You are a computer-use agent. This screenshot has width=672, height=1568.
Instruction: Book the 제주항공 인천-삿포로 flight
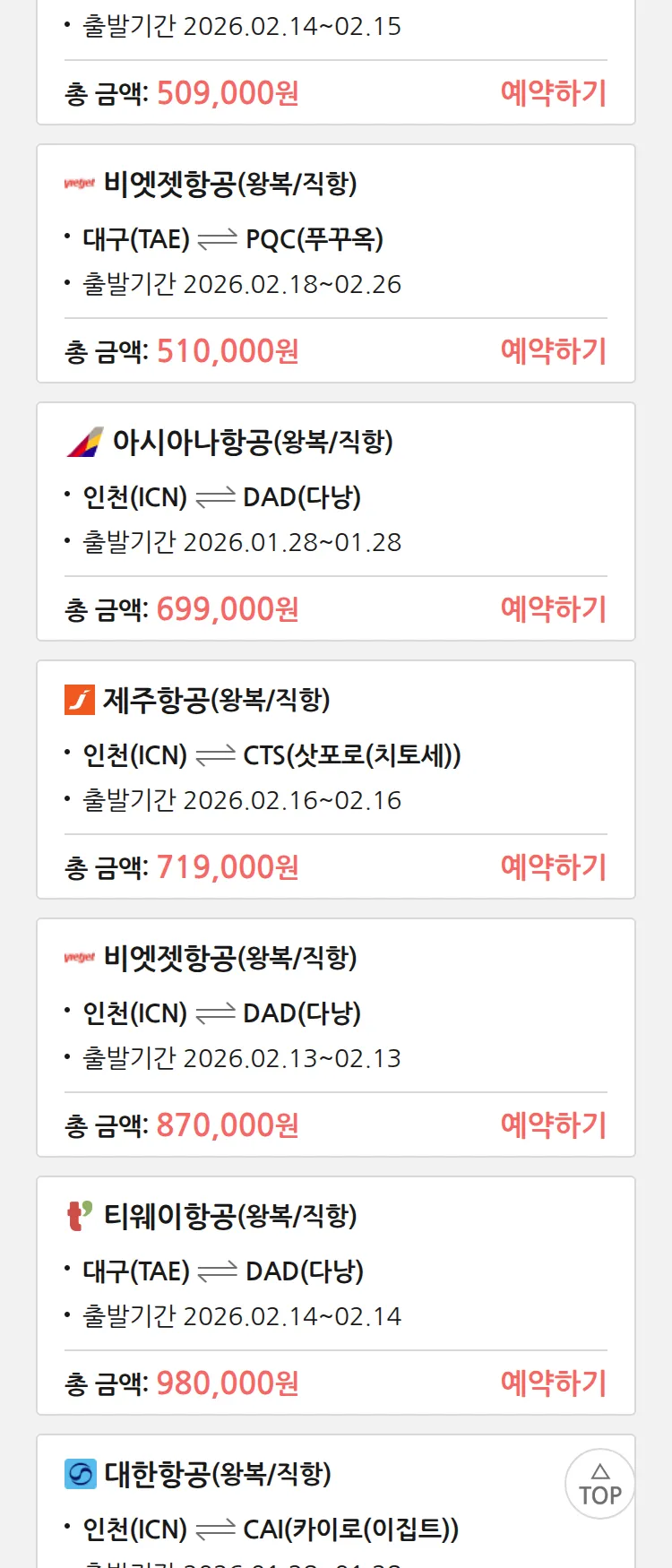click(x=553, y=867)
